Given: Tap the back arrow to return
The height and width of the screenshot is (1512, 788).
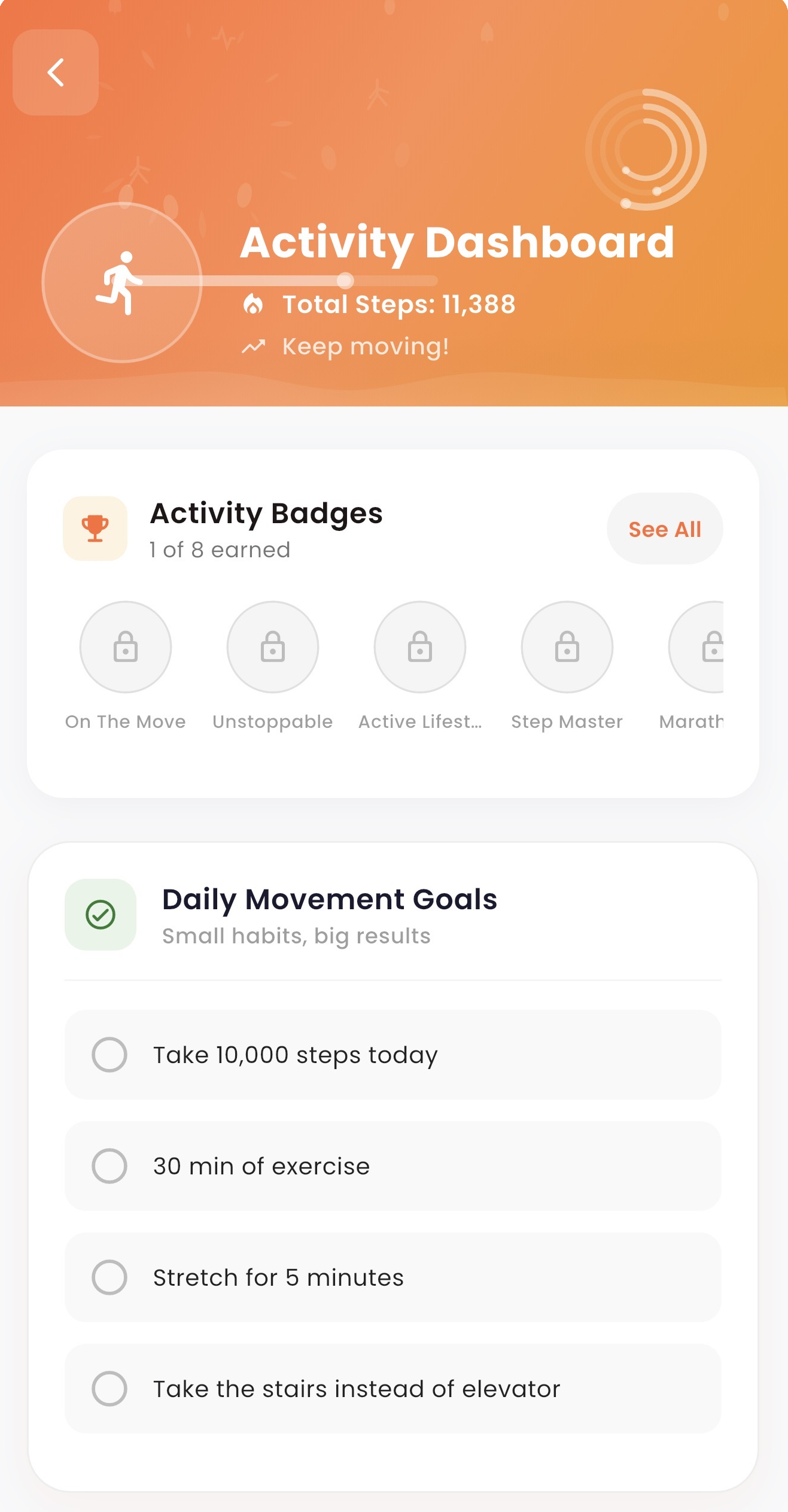Looking at the screenshot, I should point(55,72).
